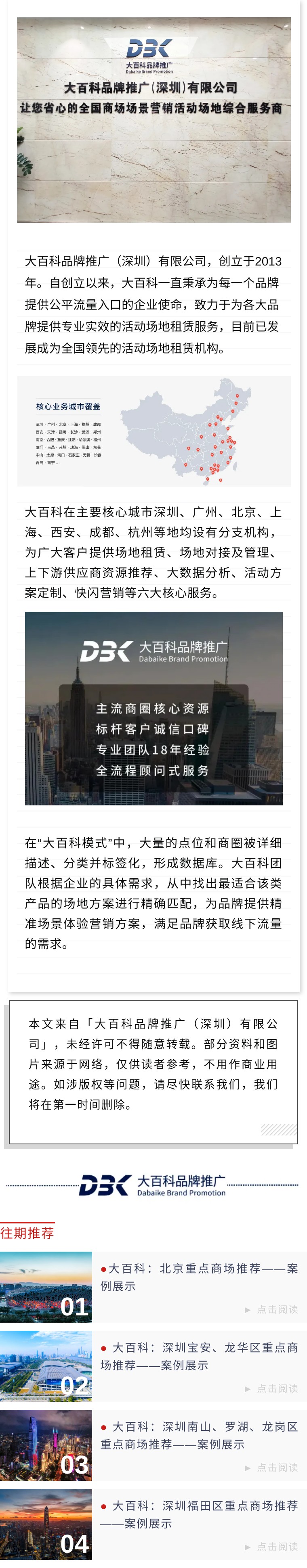Open the 深圳南山、罗湖、龙岗区 recommendation article

click(x=199, y=1435)
